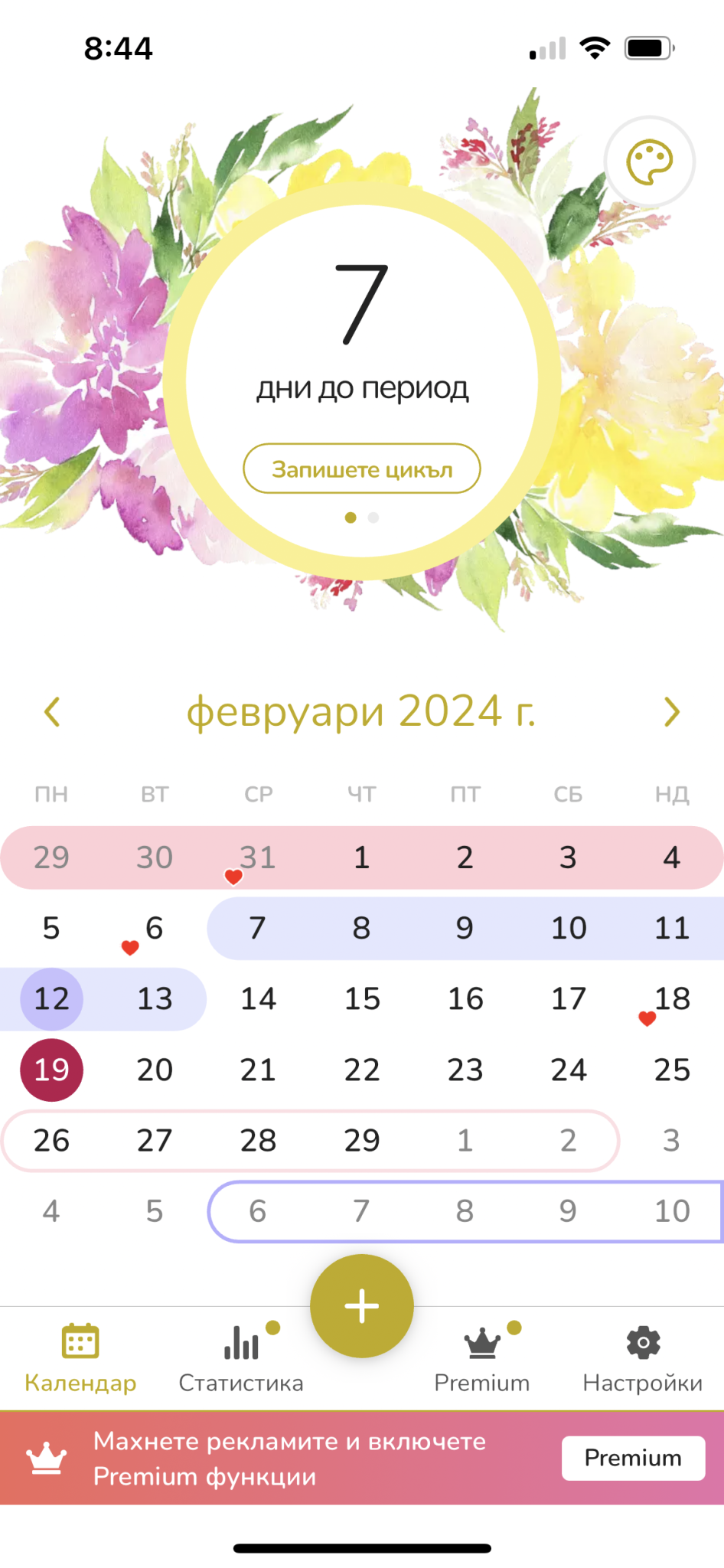Select February 28 on the calendar
Viewport: 724px width, 1568px height.
[259, 1141]
